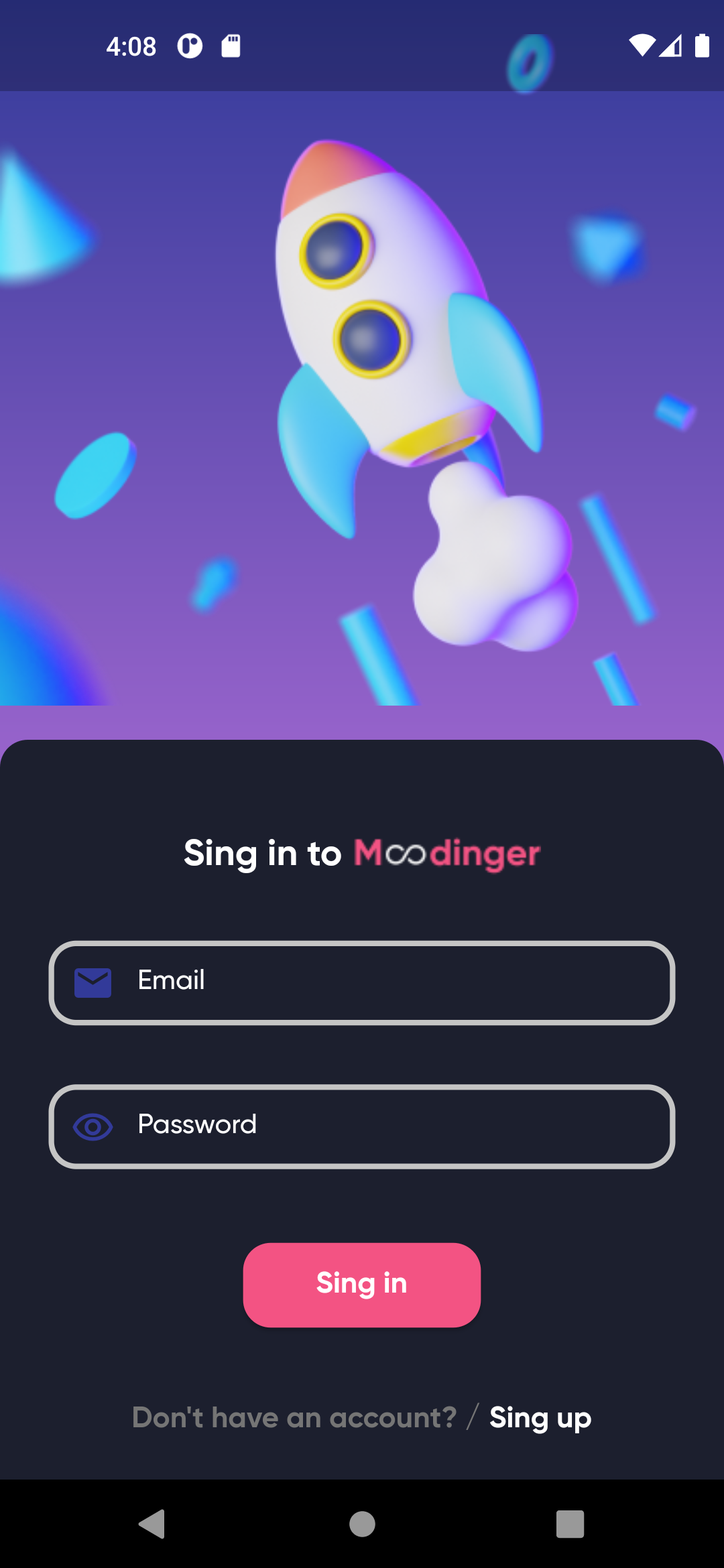Viewport: 724px width, 1568px height.
Task: Return to the home screen
Action: coord(362,1524)
